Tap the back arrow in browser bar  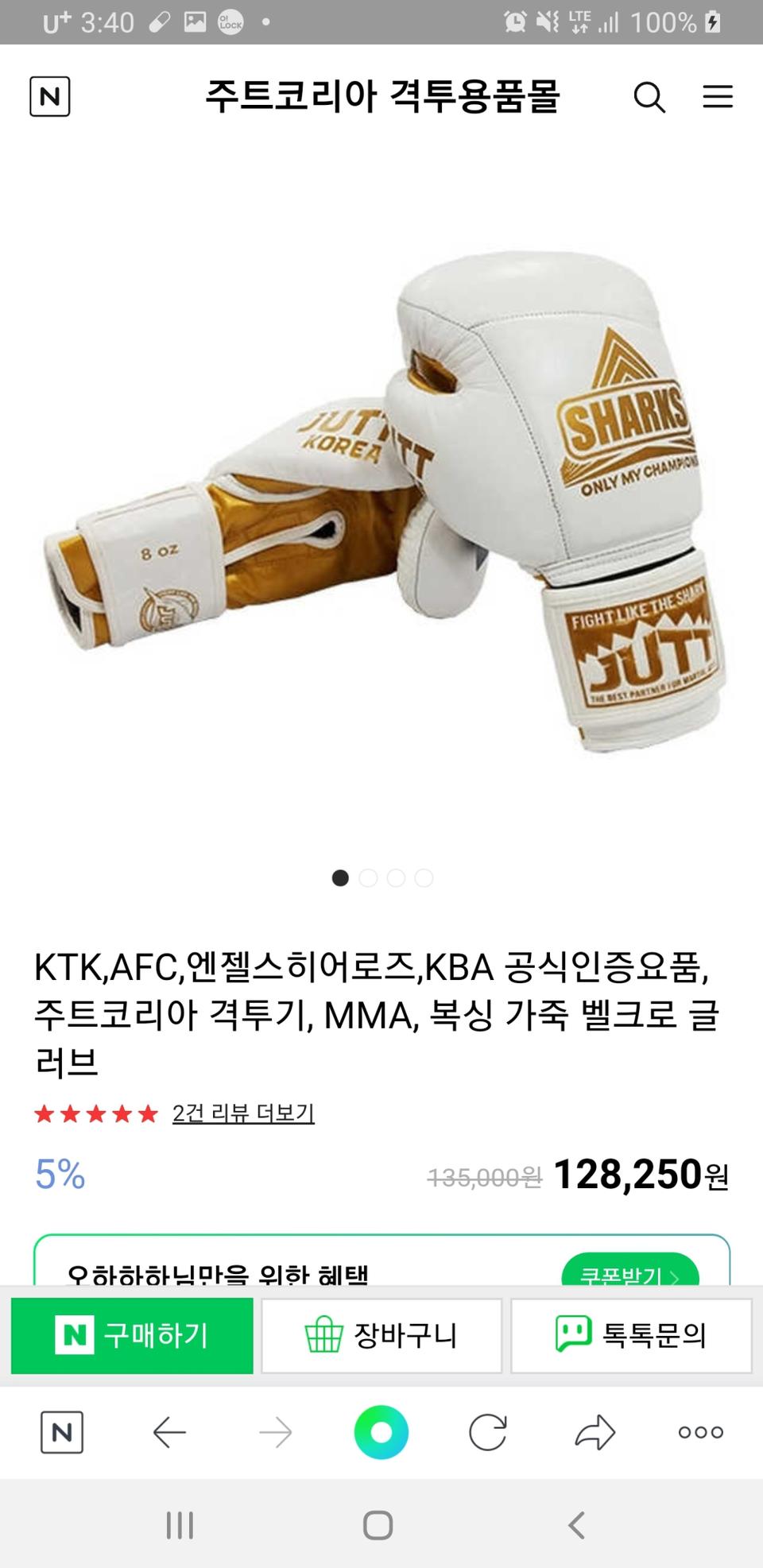coord(168,1433)
